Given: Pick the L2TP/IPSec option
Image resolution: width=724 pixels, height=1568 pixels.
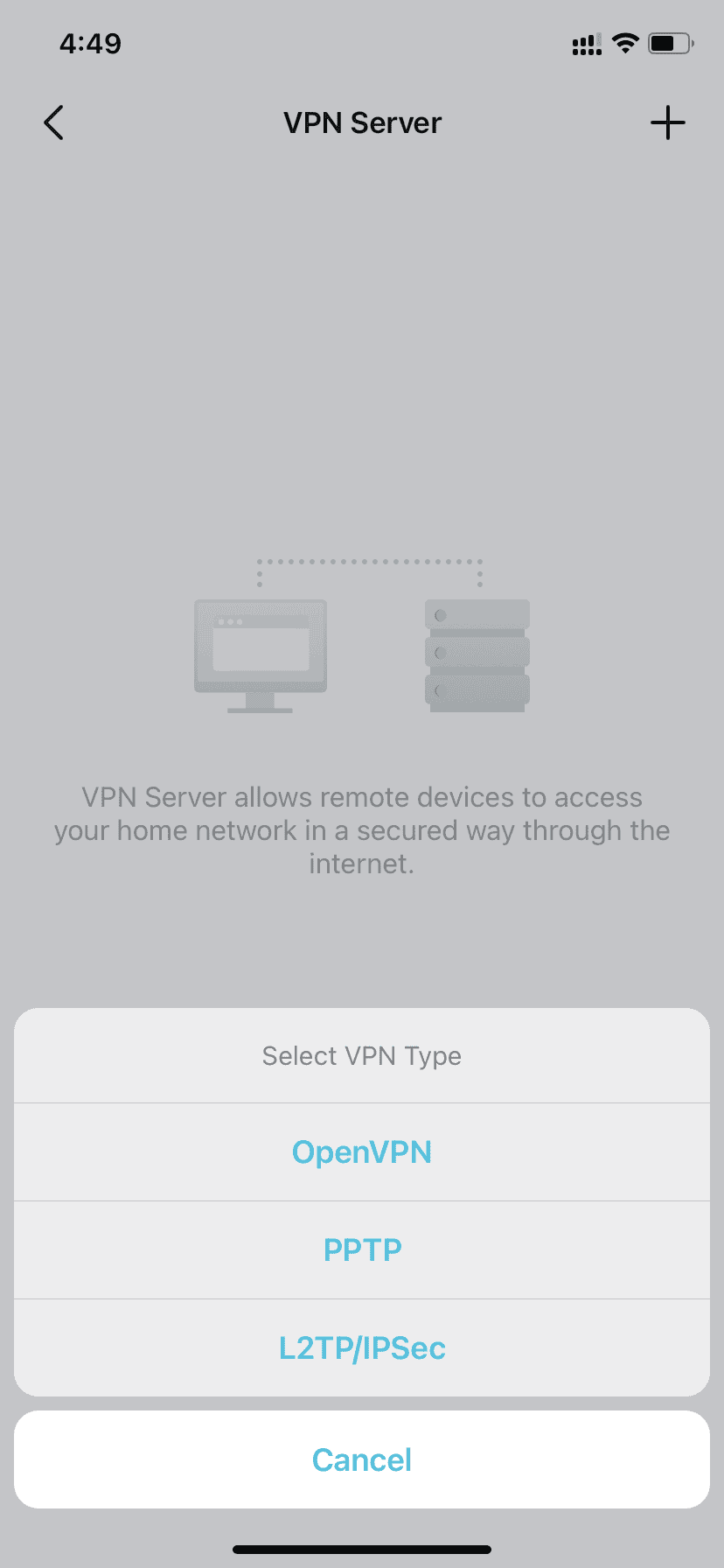Looking at the screenshot, I should click(362, 1348).
